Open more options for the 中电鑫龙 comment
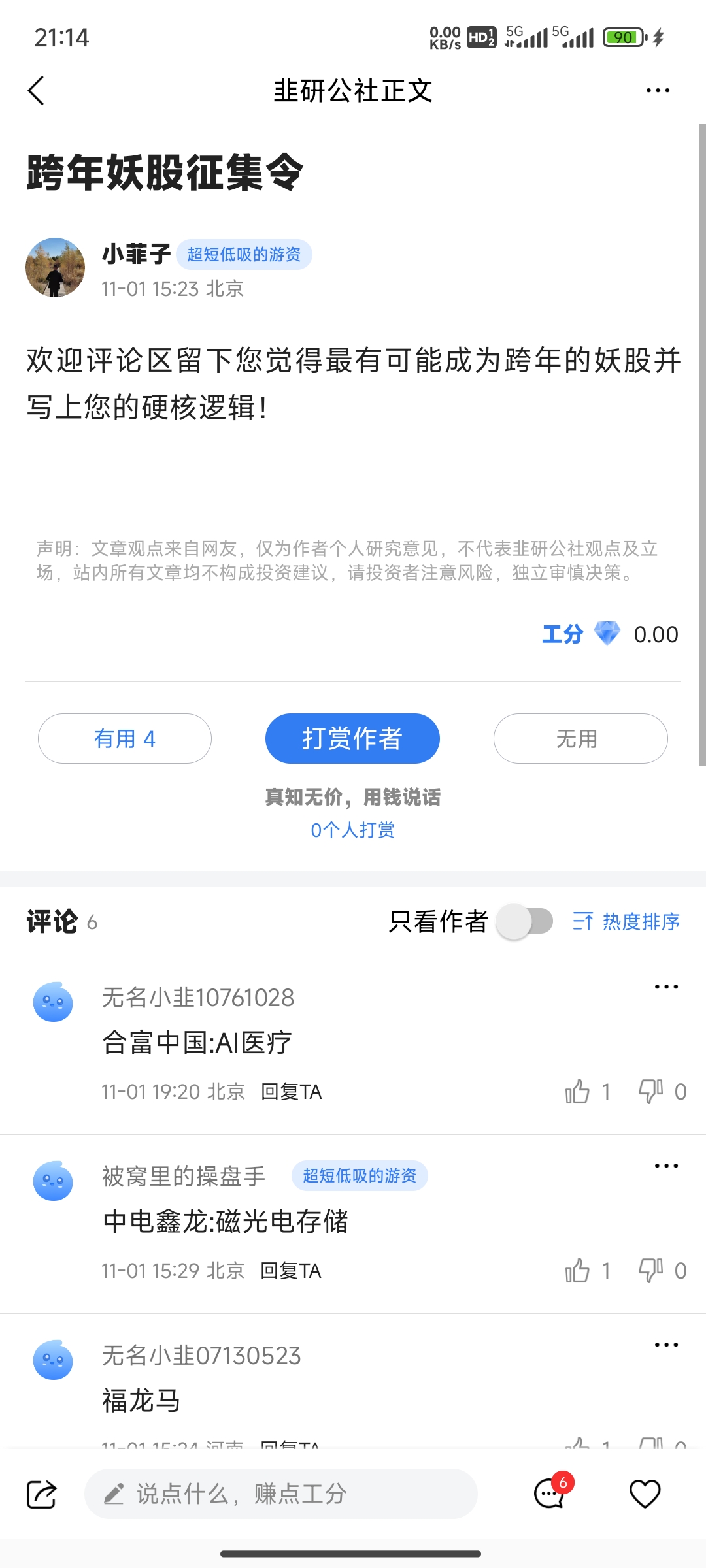Screen dimensions: 706x1568 [666, 1166]
